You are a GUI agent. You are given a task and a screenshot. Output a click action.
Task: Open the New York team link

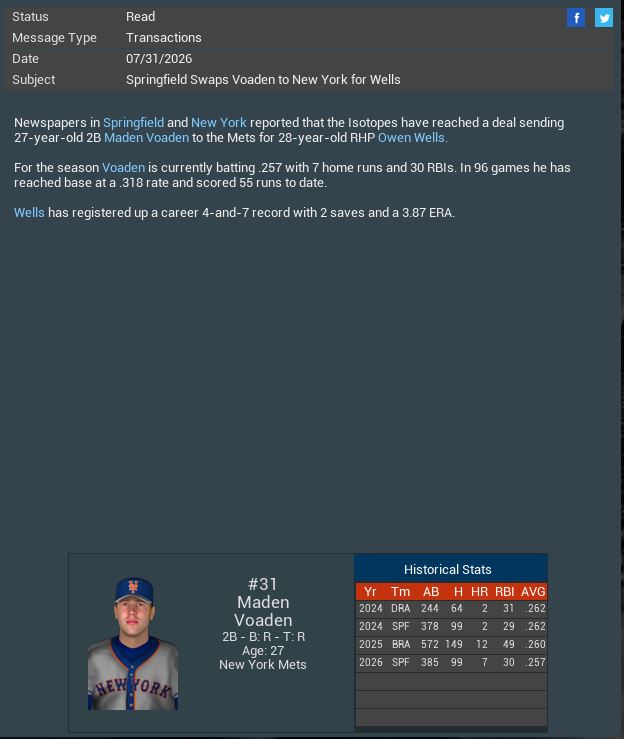[218, 123]
